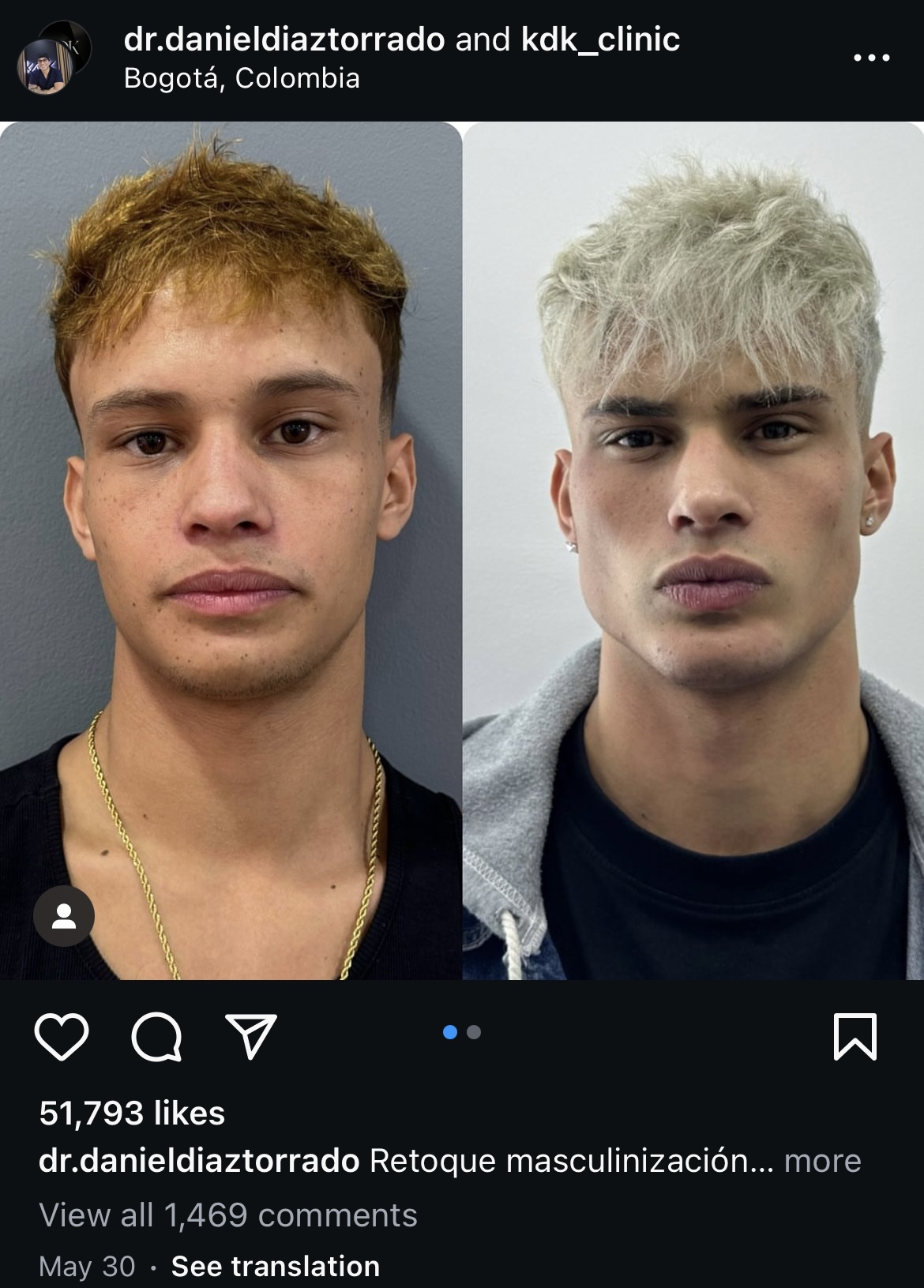Open the Bogotá, Colombia location
924x1288 pixels.
pyautogui.click(x=242, y=78)
